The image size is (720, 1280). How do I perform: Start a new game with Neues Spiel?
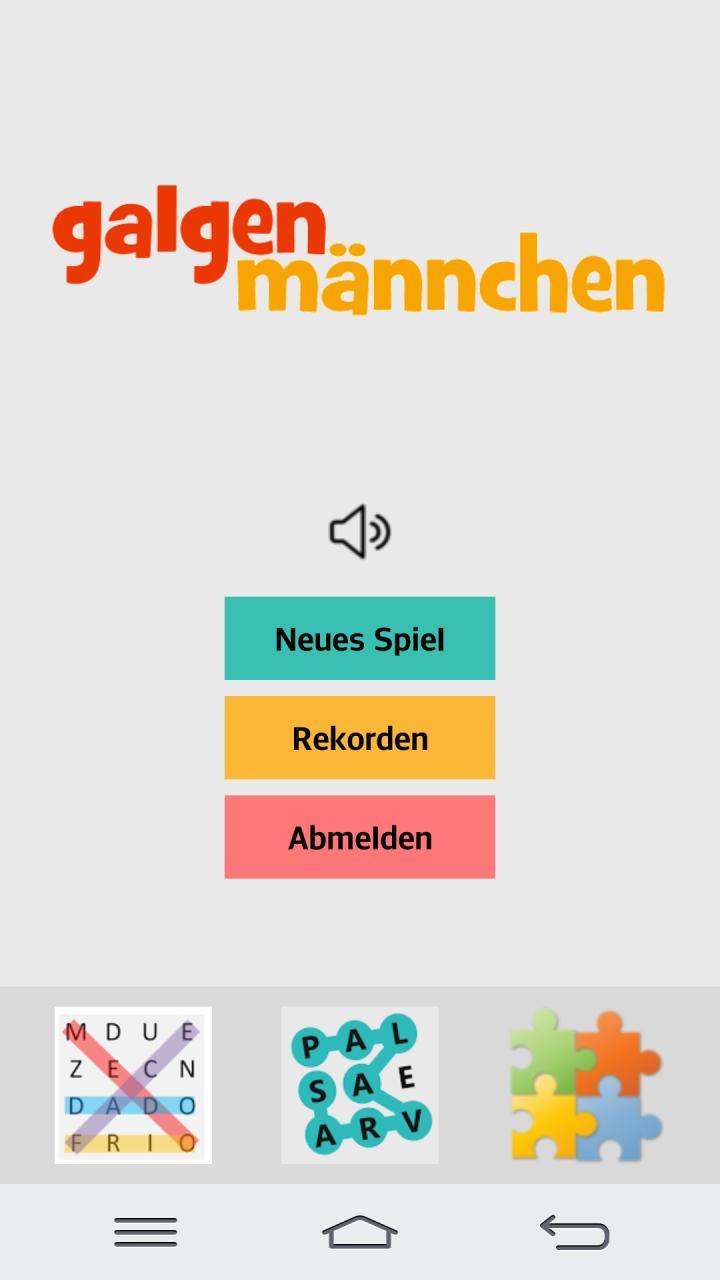click(360, 638)
